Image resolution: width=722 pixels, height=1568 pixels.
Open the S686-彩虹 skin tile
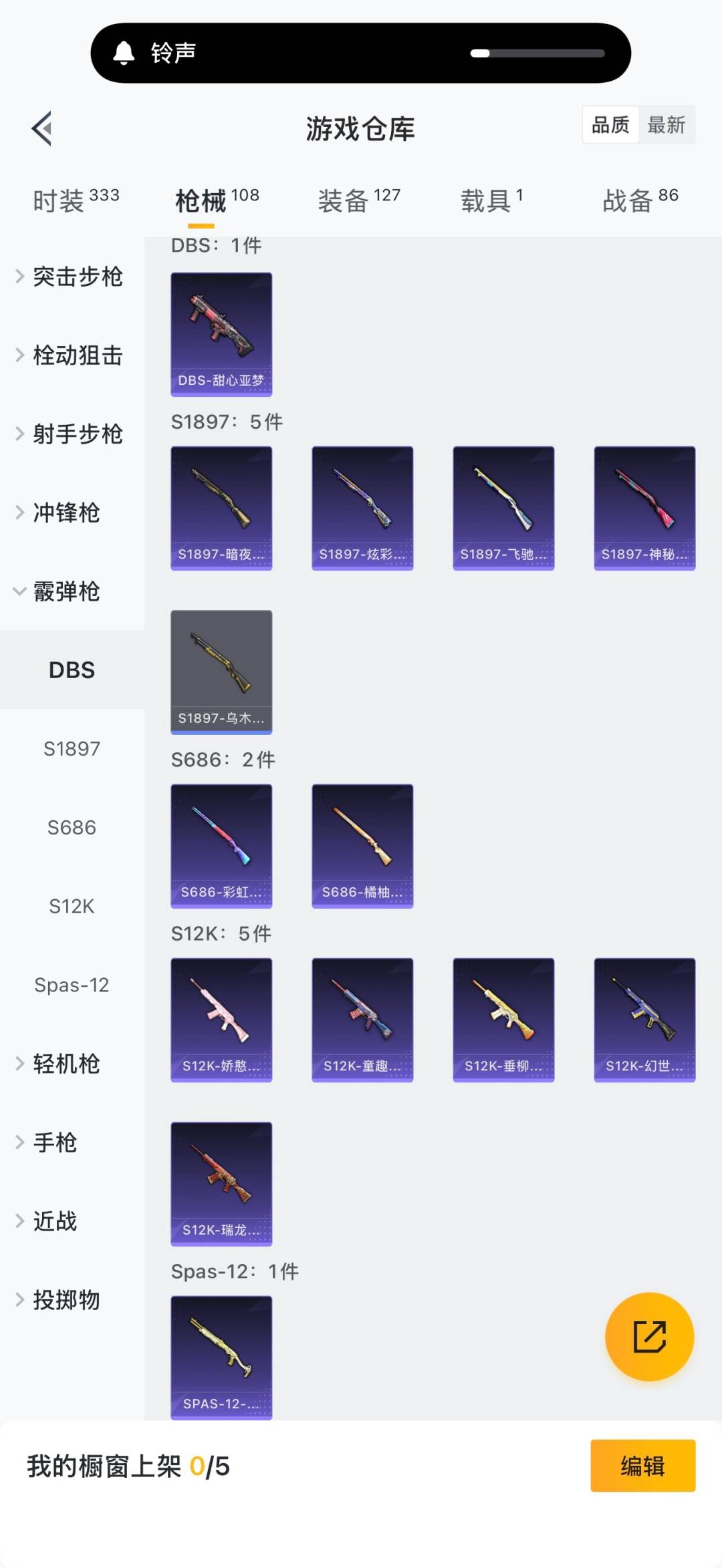click(x=221, y=846)
